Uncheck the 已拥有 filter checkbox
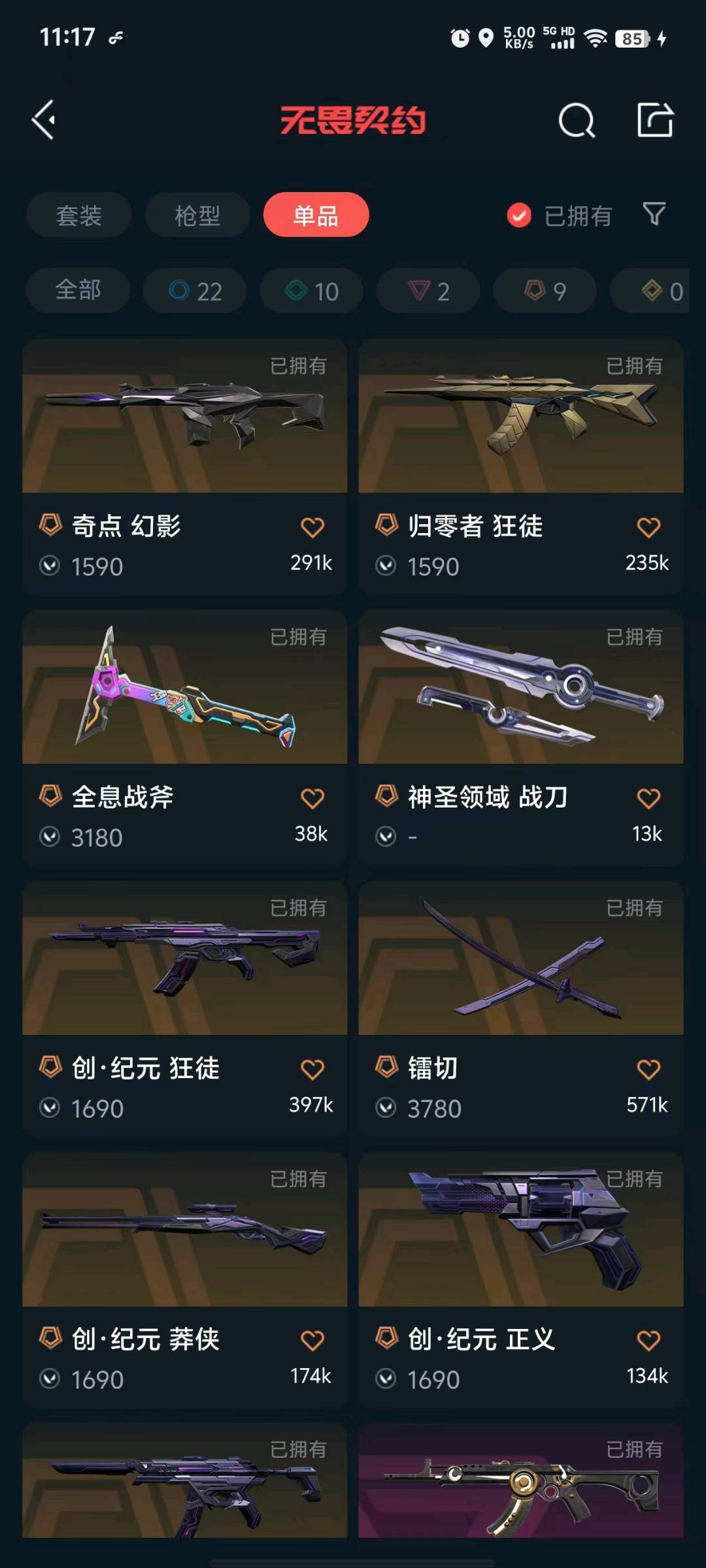Viewport: 706px width, 1568px height. [x=519, y=215]
